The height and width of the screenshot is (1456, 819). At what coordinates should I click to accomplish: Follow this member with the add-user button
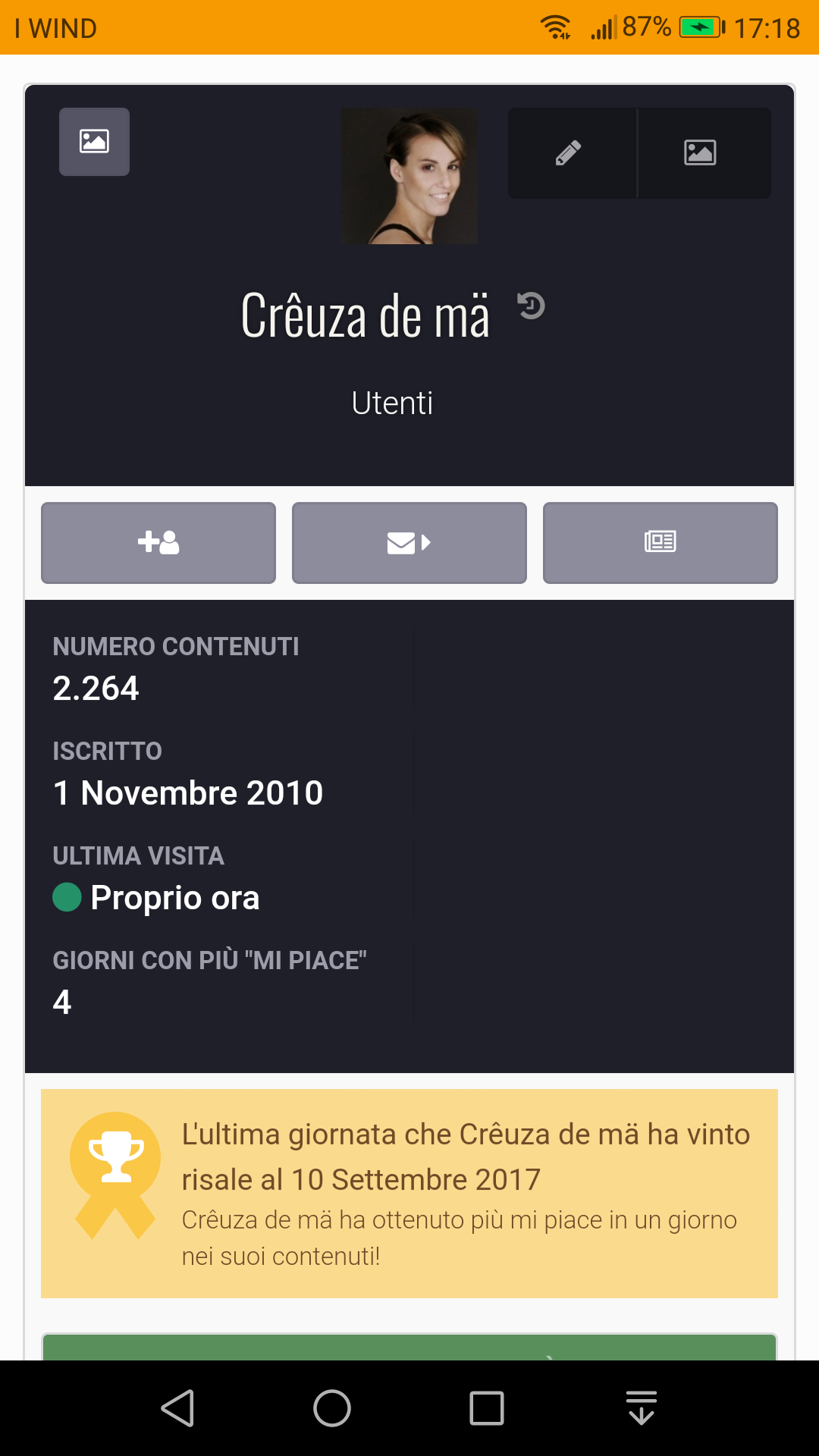click(158, 543)
